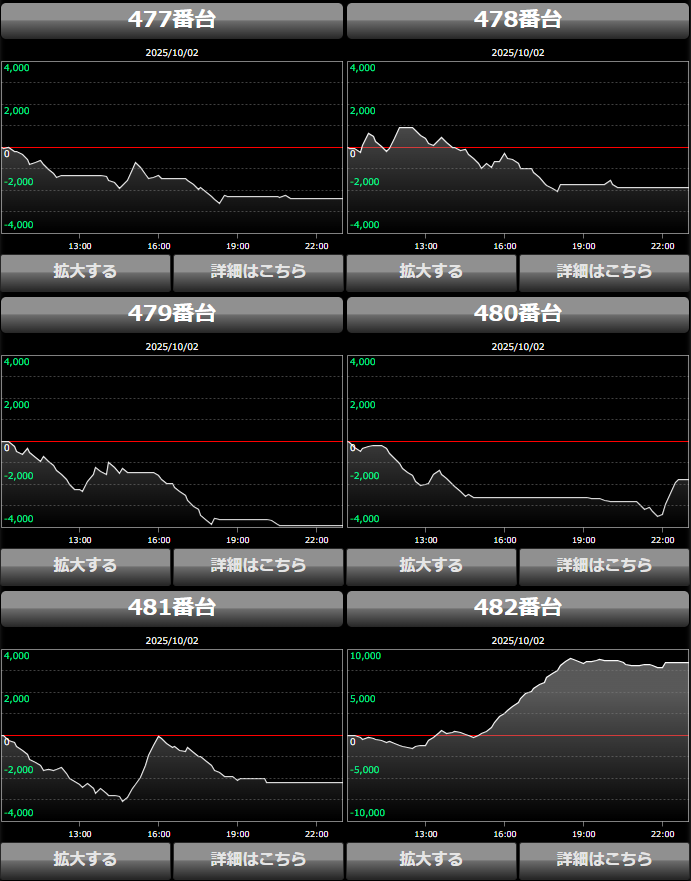Image resolution: width=691 pixels, height=881 pixels.
Task: Open 詳細はこちら under the 482番台 graph
Action: tap(604, 860)
